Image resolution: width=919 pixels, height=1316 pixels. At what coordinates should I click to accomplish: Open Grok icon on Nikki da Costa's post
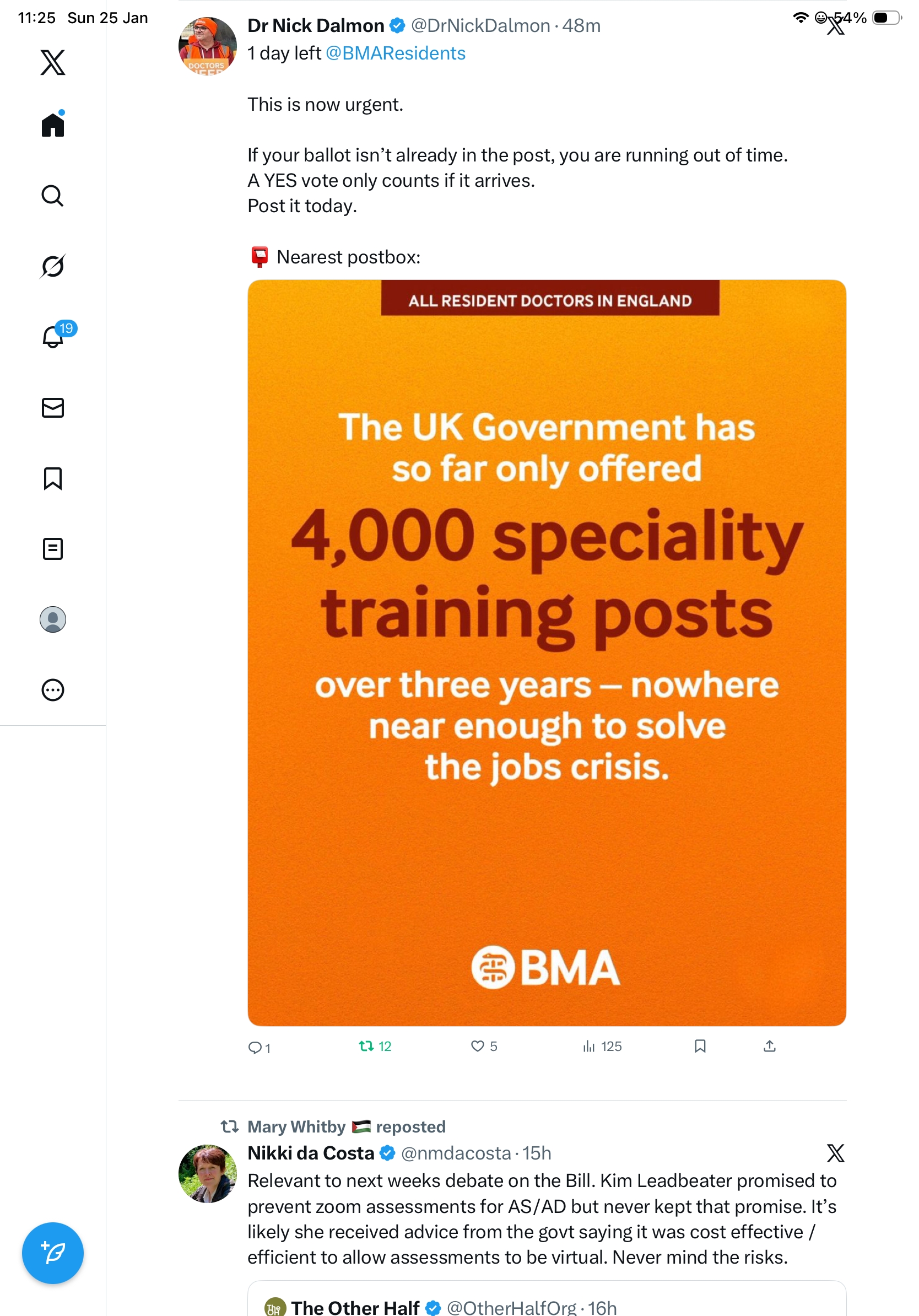pos(835,1153)
